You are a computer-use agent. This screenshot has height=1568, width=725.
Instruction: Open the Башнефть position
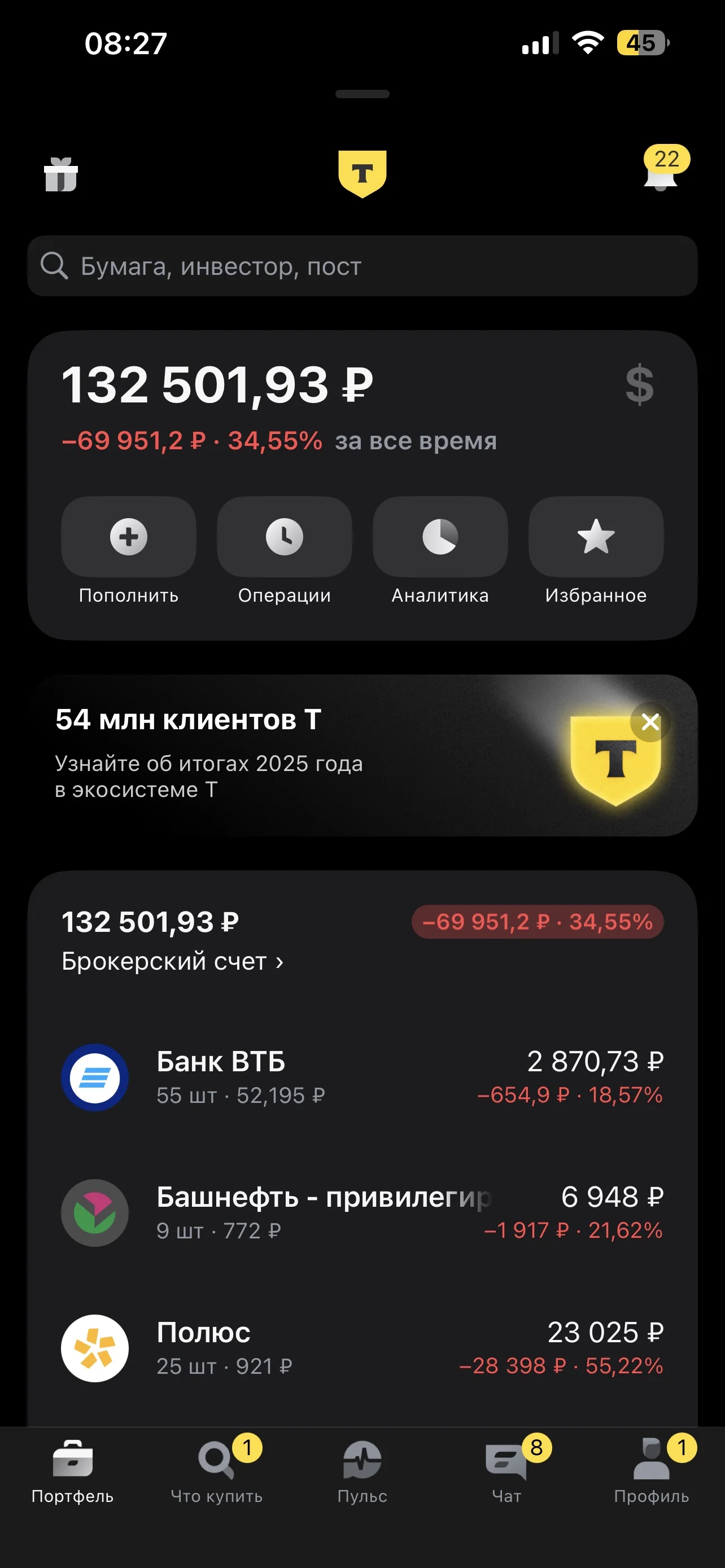click(362, 1212)
